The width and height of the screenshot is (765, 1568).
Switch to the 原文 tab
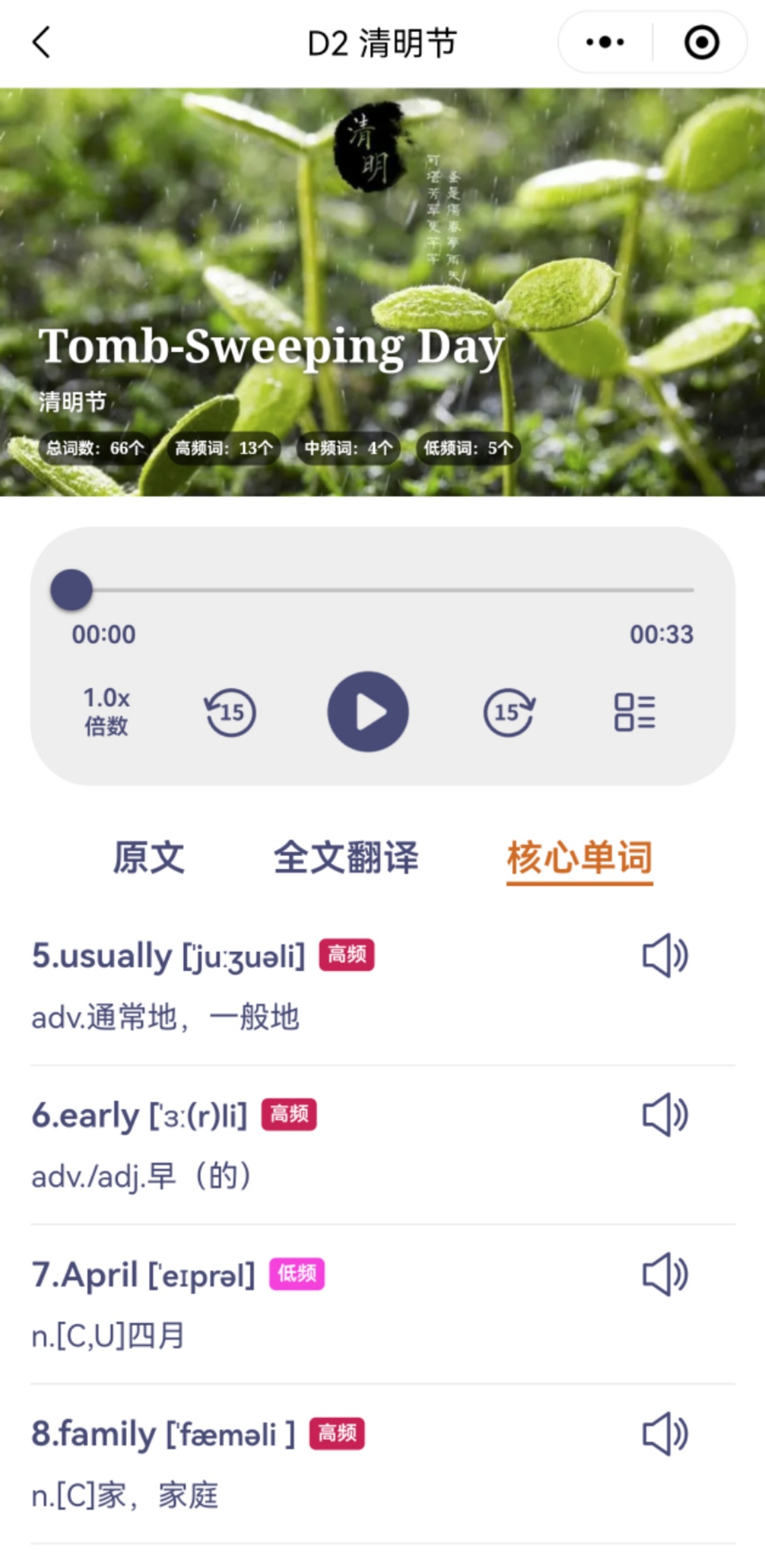149,857
